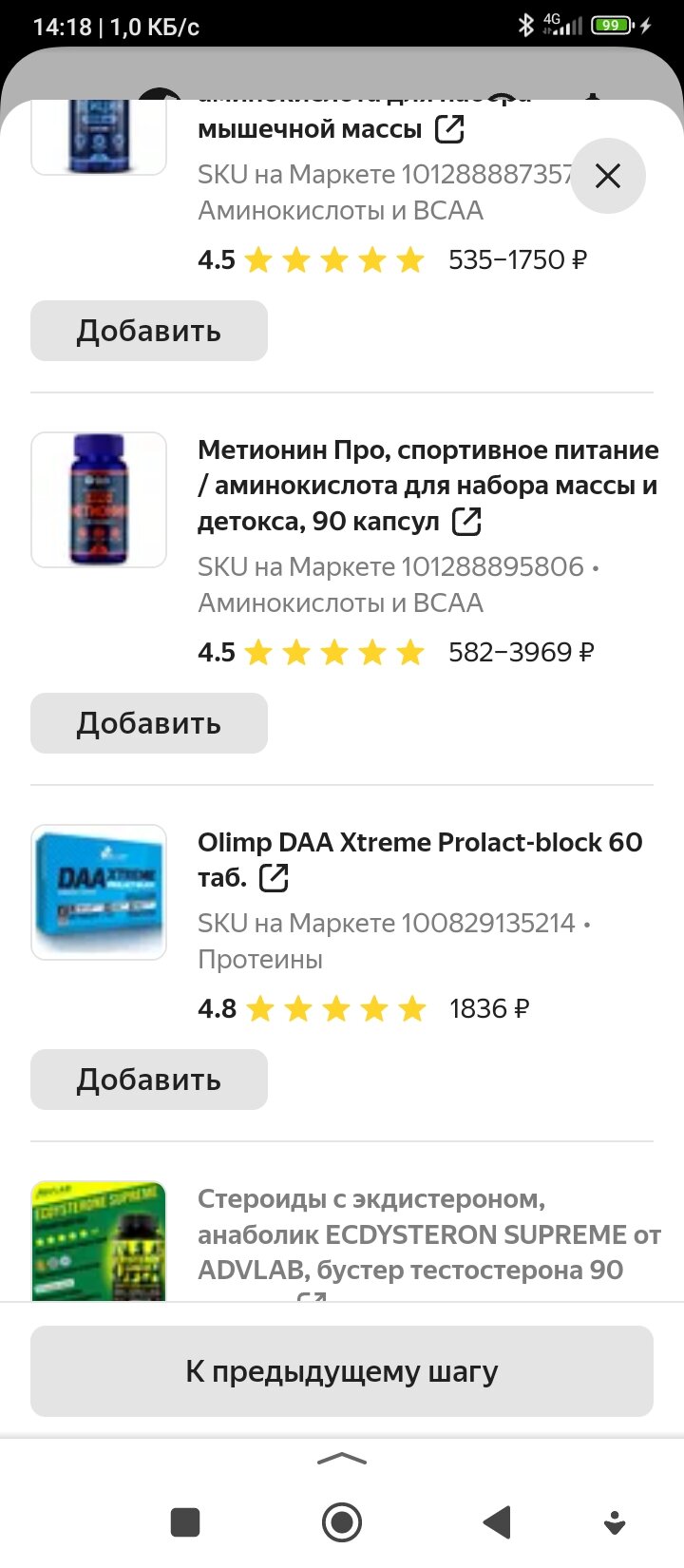Tap the system back button
Viewport: 684px width, 1568px height.
pyautogui.click(x=497, y=1522)
